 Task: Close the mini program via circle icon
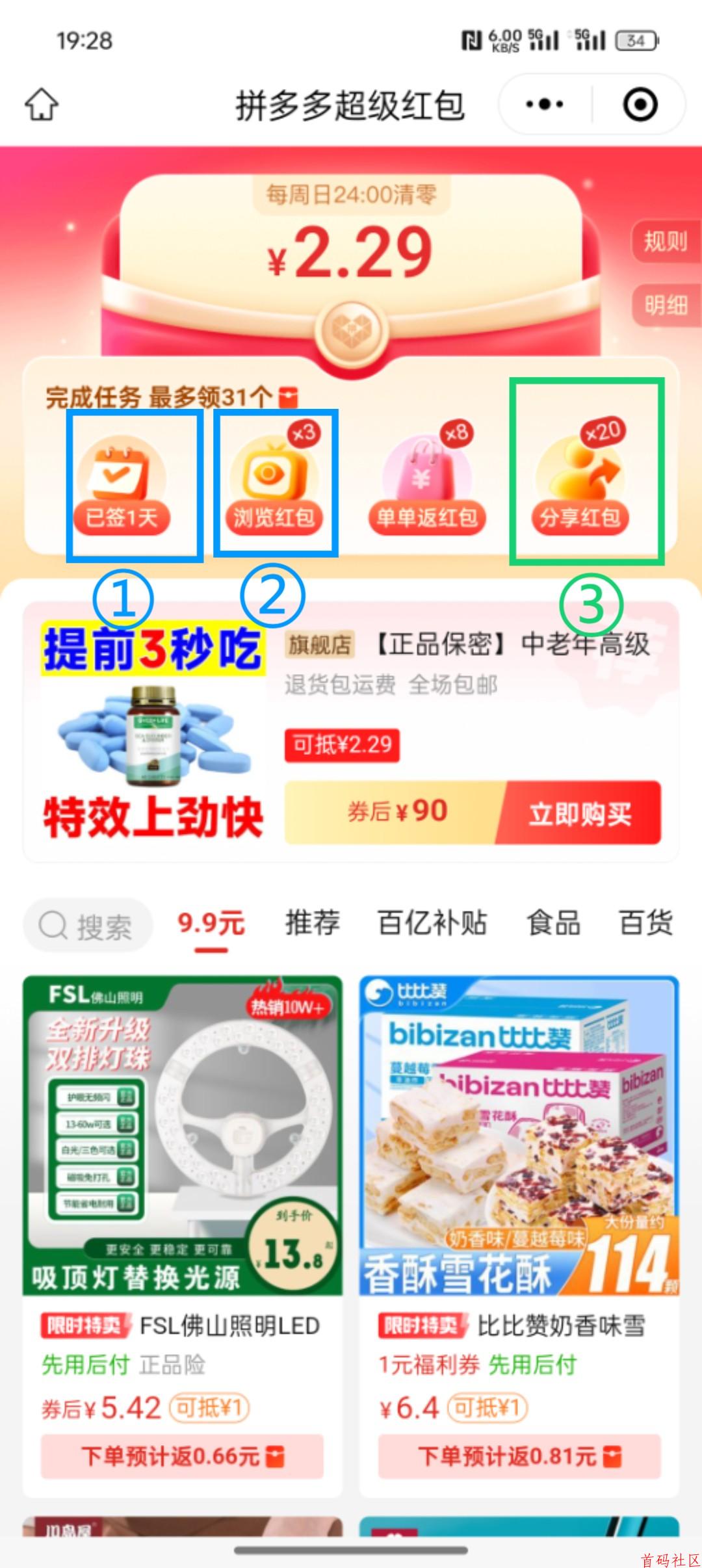pos(640,104)
